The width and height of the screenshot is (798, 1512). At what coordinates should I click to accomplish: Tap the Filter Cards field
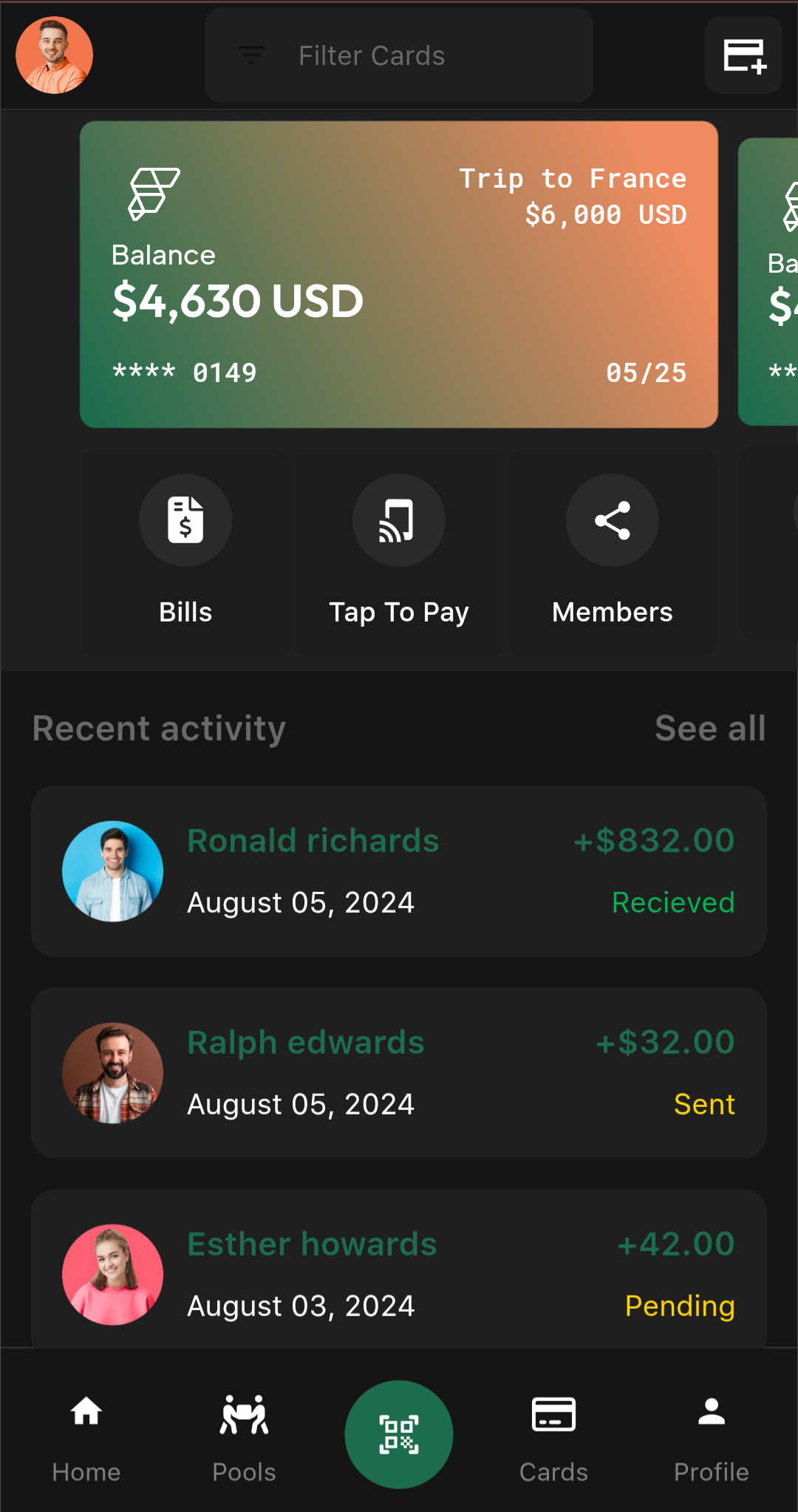click(x=399, y=55)
